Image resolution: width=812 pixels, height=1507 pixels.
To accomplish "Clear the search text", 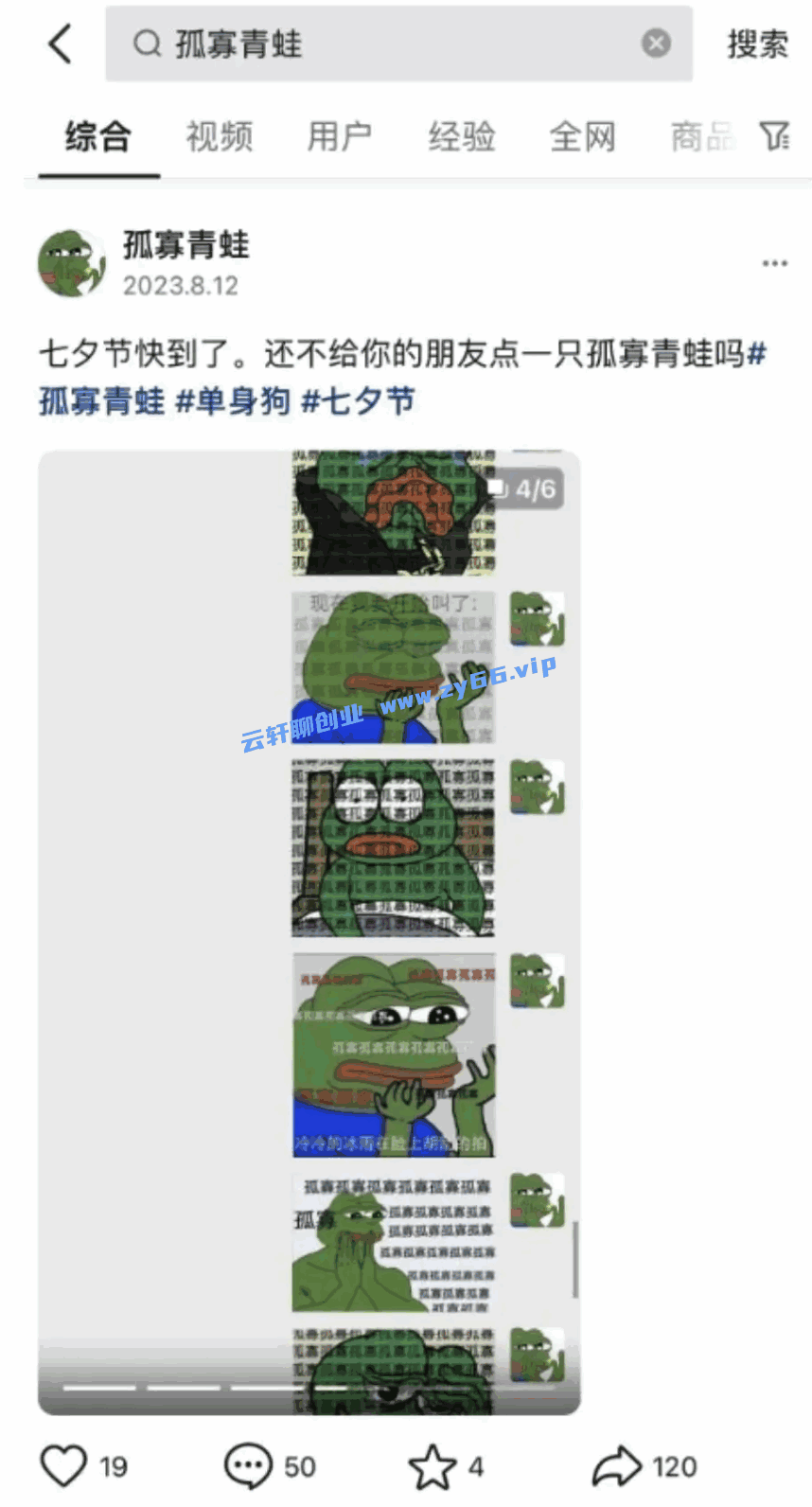I will 656,43.
